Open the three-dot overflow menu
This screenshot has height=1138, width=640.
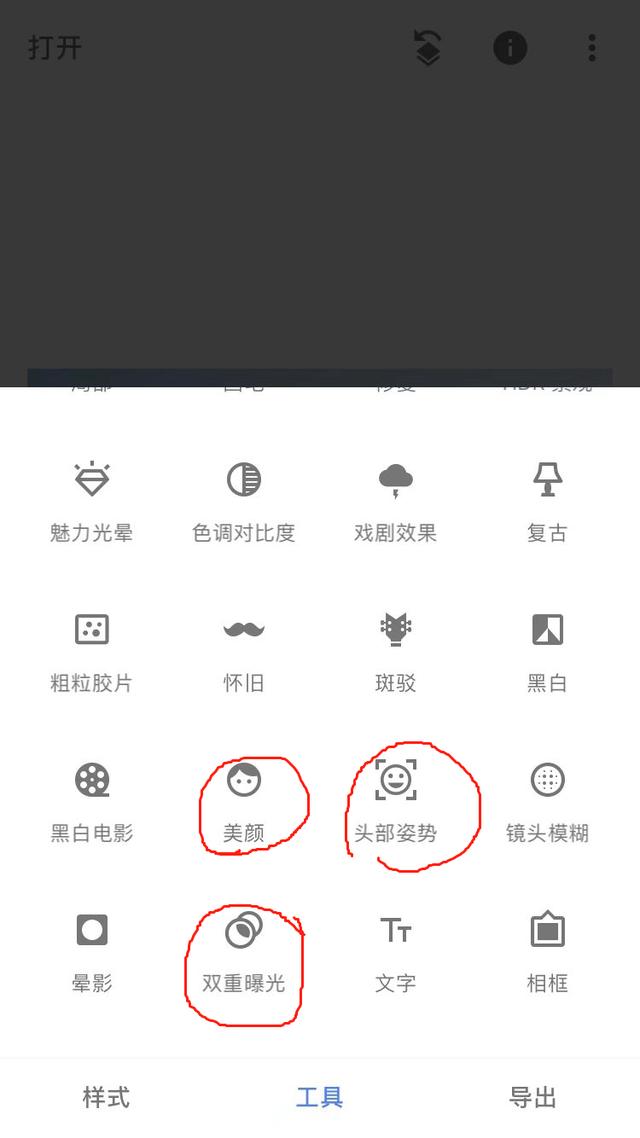point(592,48)
